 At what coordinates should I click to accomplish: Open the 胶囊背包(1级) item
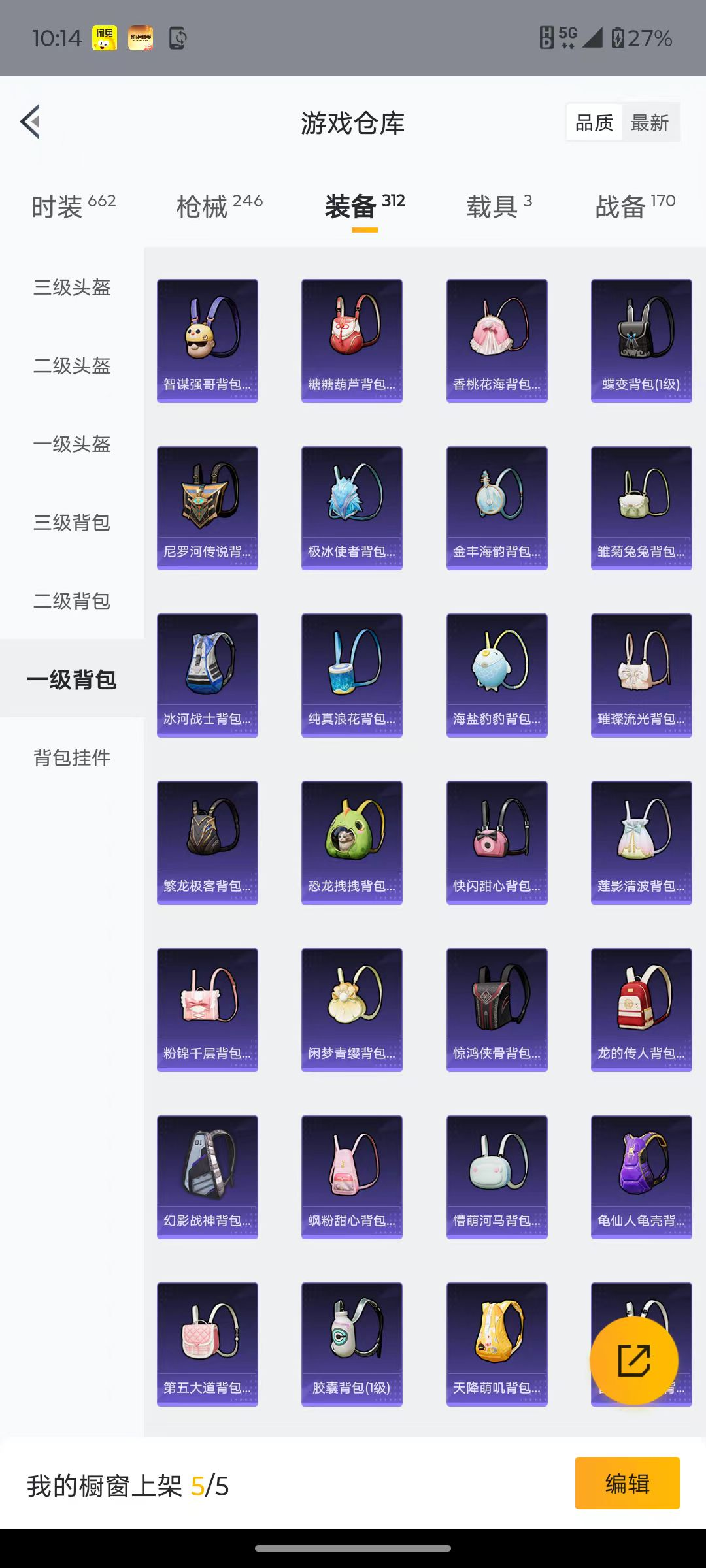(x=352, y=1344)
